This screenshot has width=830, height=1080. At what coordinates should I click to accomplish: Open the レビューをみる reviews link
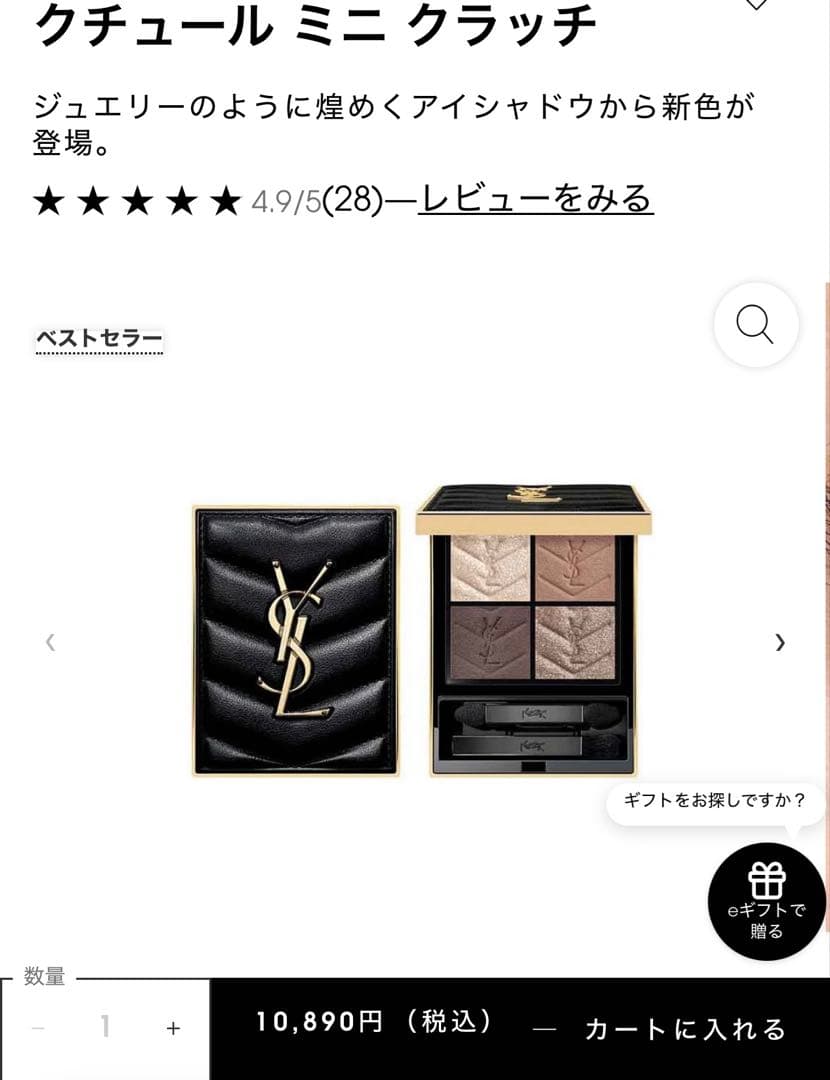(535, 199)
